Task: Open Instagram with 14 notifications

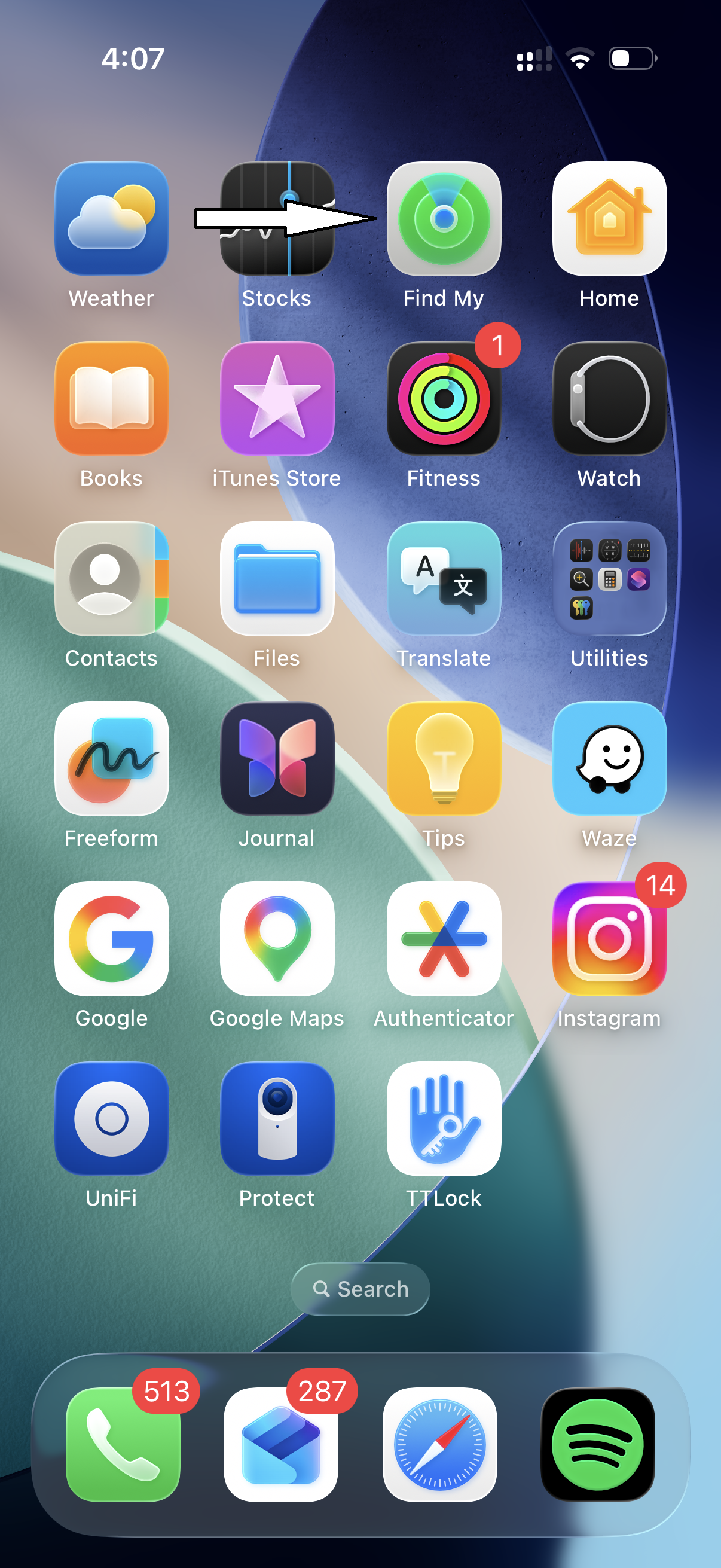Action: [x=609, y=939]
